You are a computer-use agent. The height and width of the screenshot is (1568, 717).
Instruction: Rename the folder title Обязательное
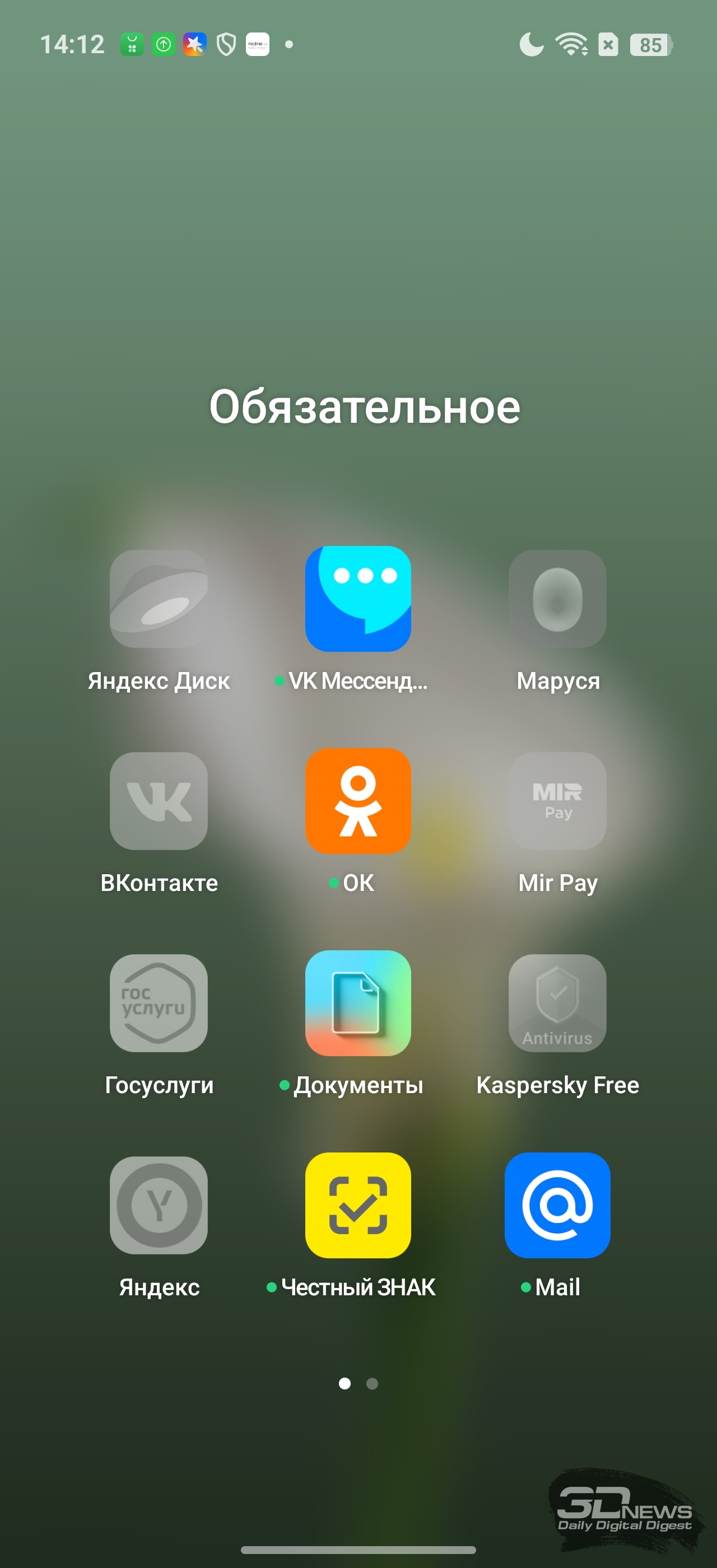coord(364,407)
